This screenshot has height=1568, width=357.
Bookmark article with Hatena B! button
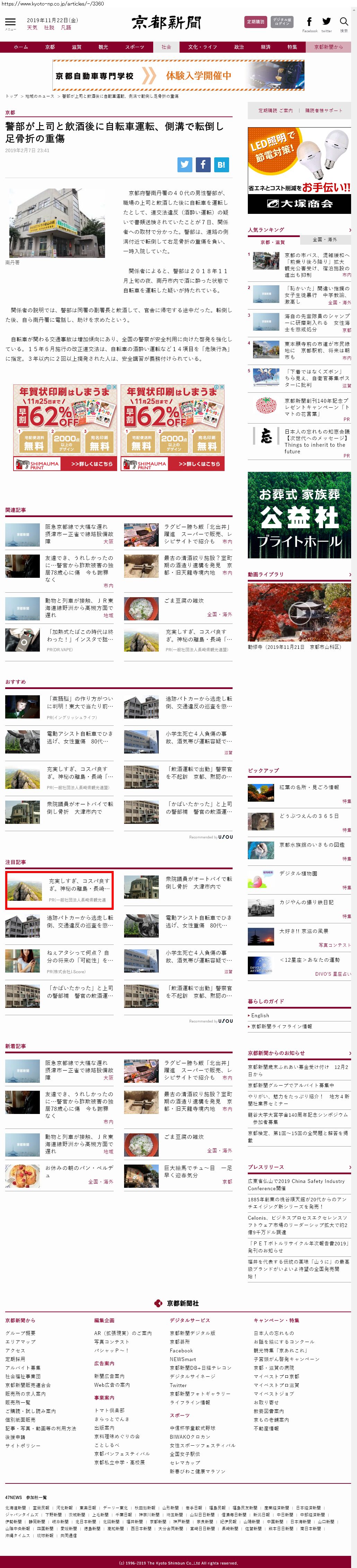[x=221, y=164]
